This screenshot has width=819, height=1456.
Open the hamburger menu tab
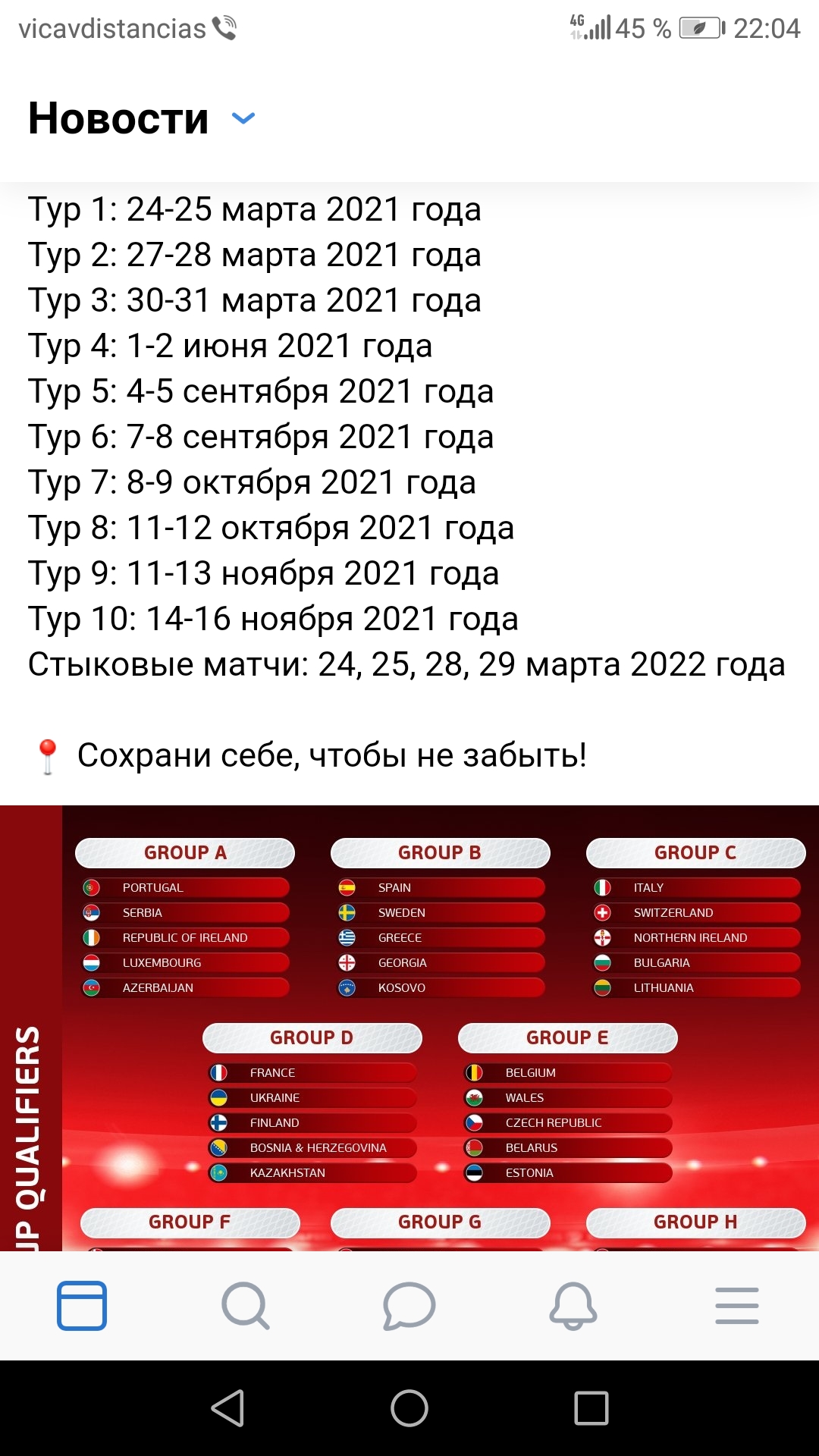click(x=736, y=1305)
